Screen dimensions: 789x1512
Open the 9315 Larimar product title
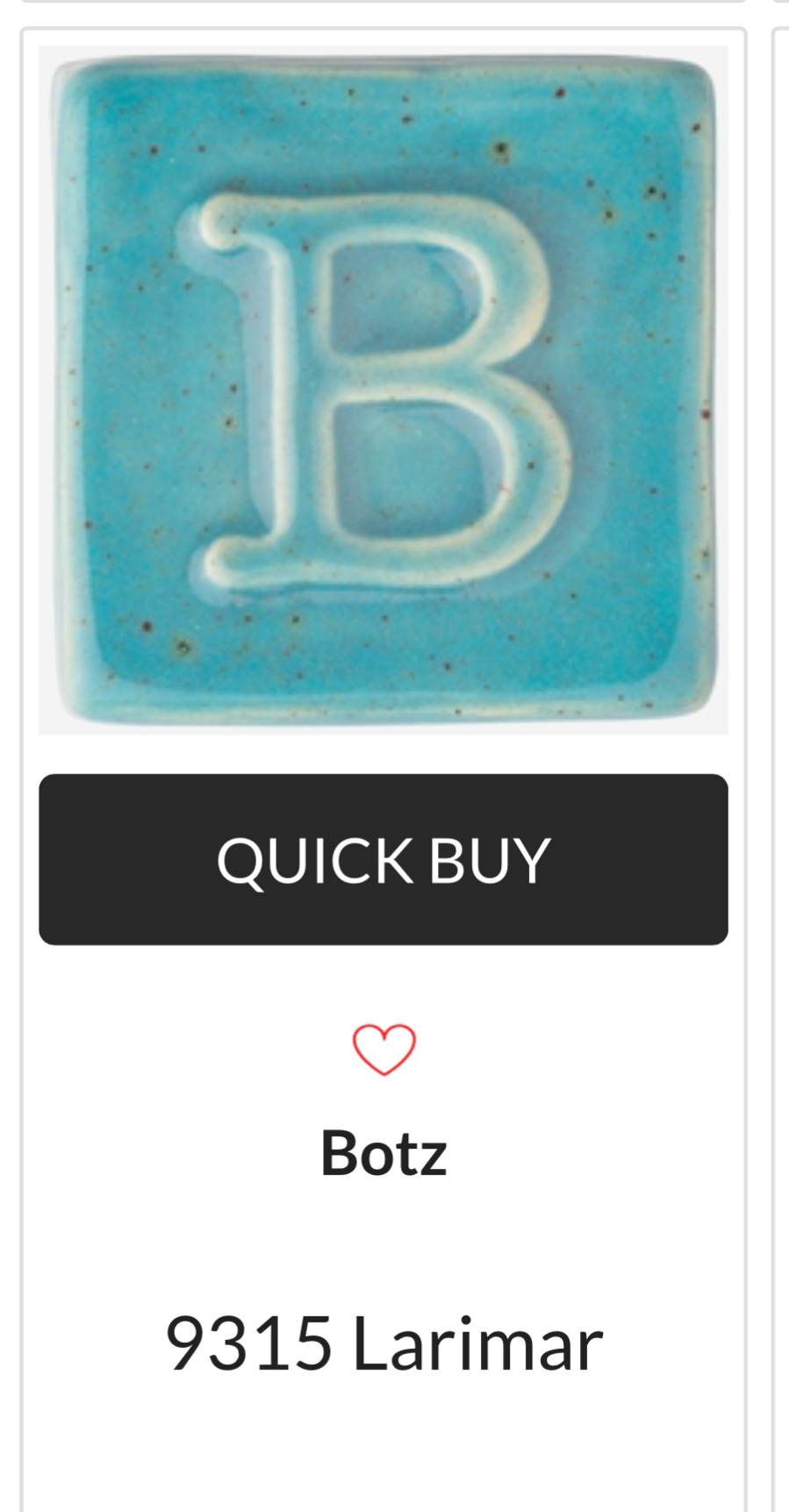(384, 1343)
